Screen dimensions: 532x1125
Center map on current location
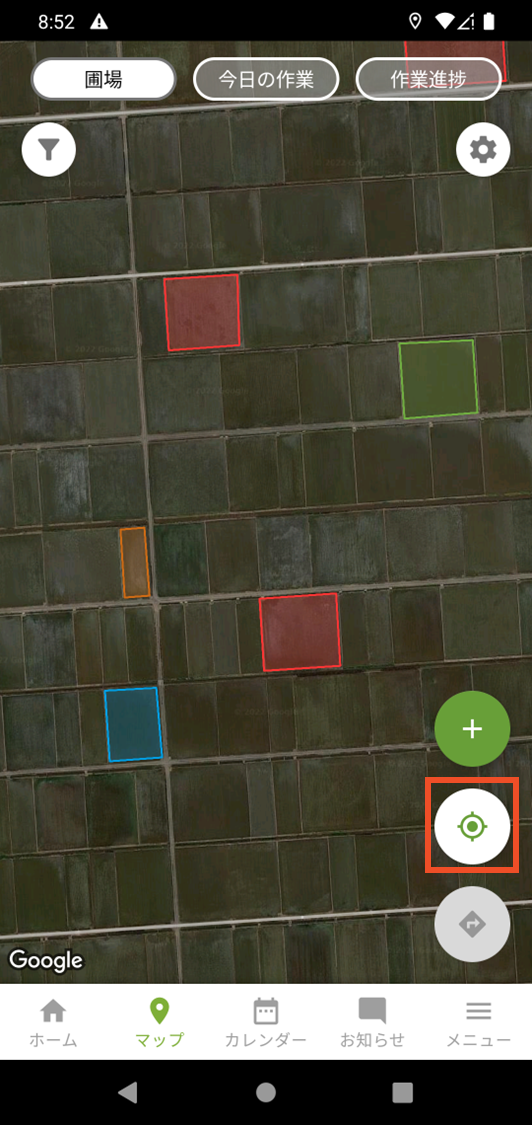(472, 827)
